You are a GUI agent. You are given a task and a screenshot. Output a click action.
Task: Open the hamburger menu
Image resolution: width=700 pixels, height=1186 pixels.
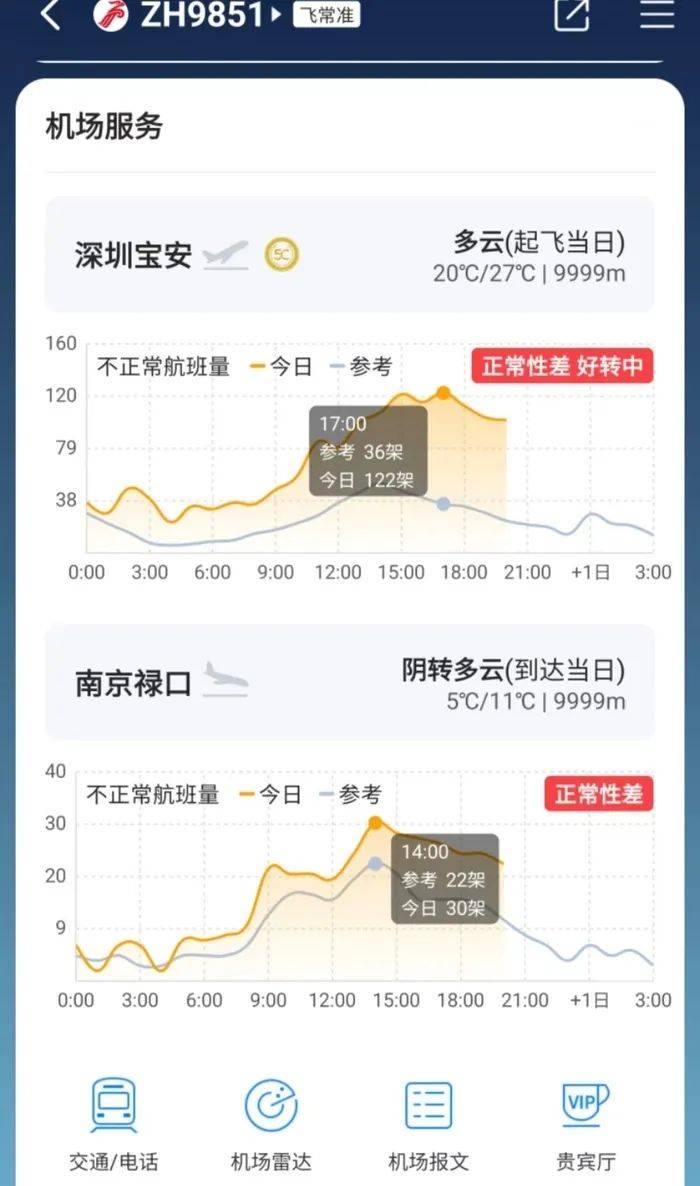click(x=657, y=14)
